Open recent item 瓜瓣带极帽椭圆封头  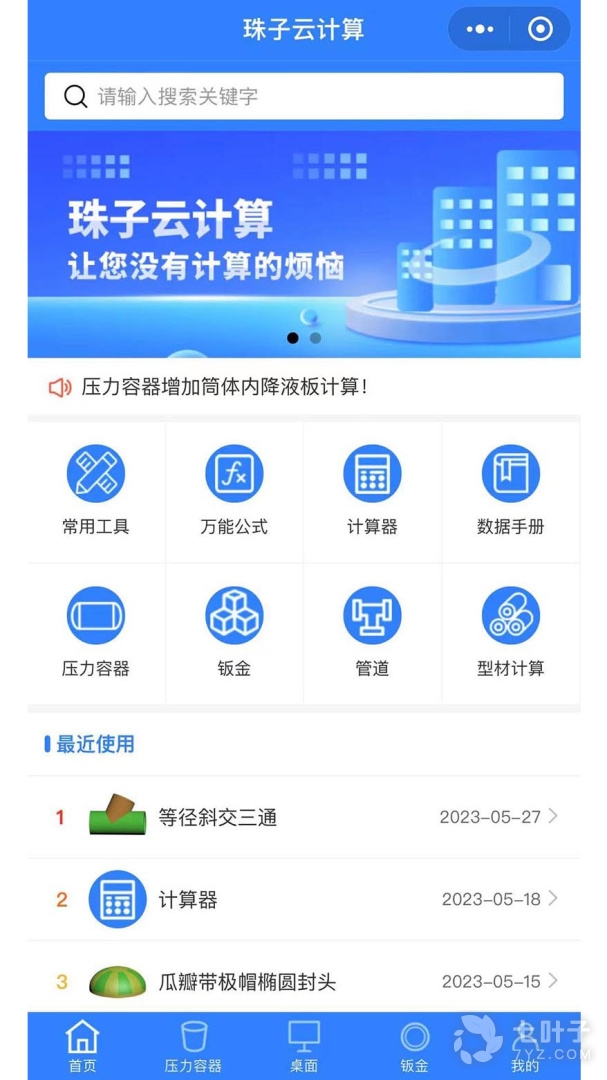[303, 981]
